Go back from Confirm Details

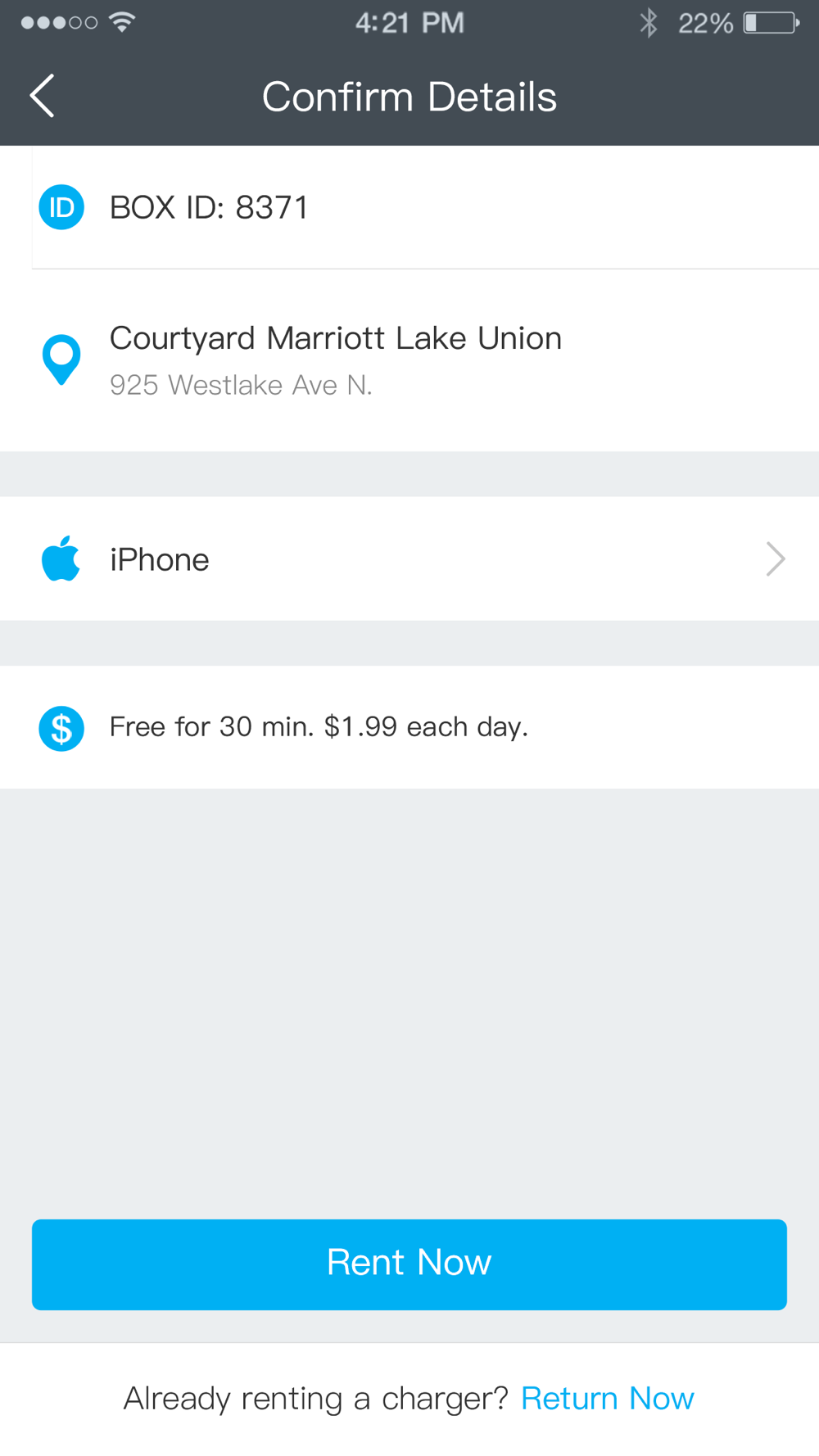click(x=42, y=96)
